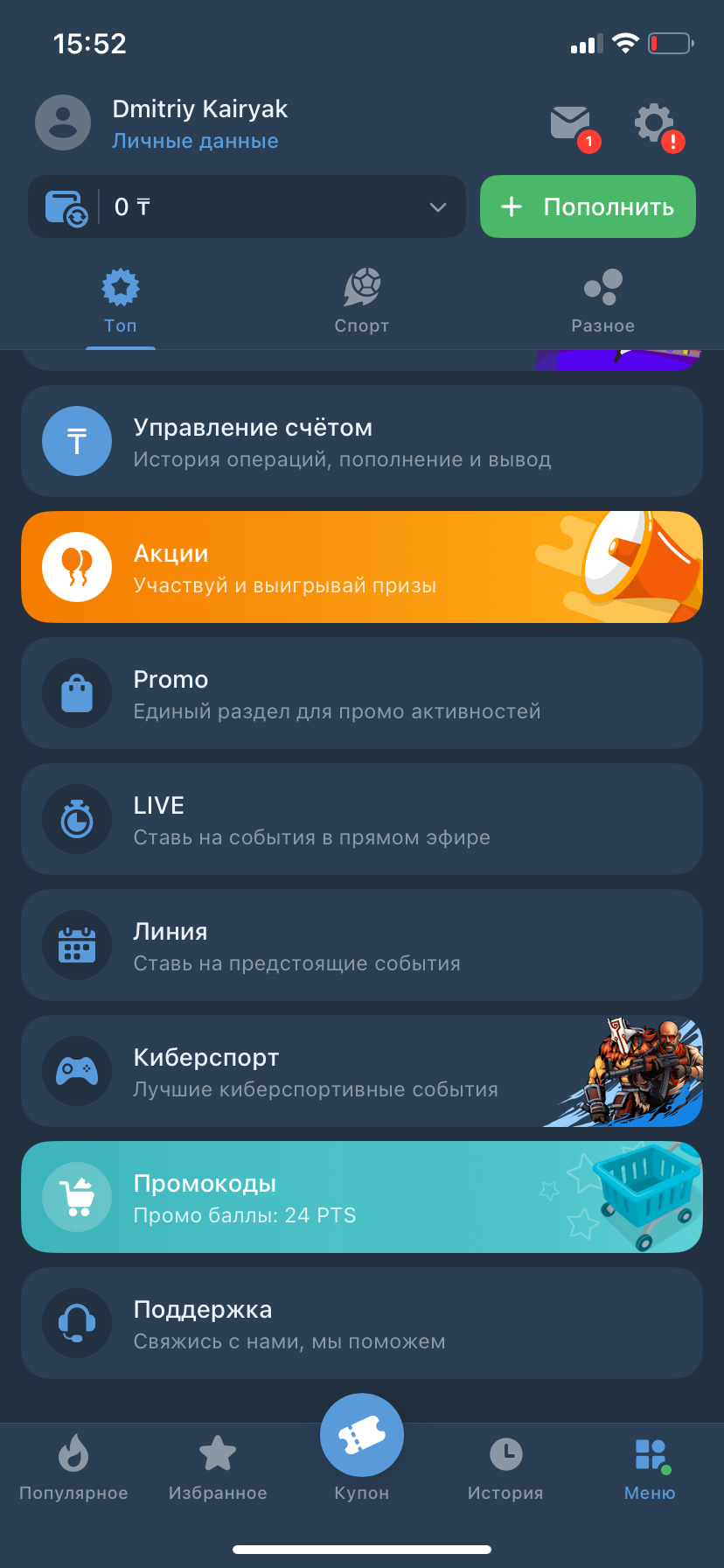Screen dimensions: 724x1568
Task: Open the Promo section
Action: pyautogui.click(x=362, y=693)
